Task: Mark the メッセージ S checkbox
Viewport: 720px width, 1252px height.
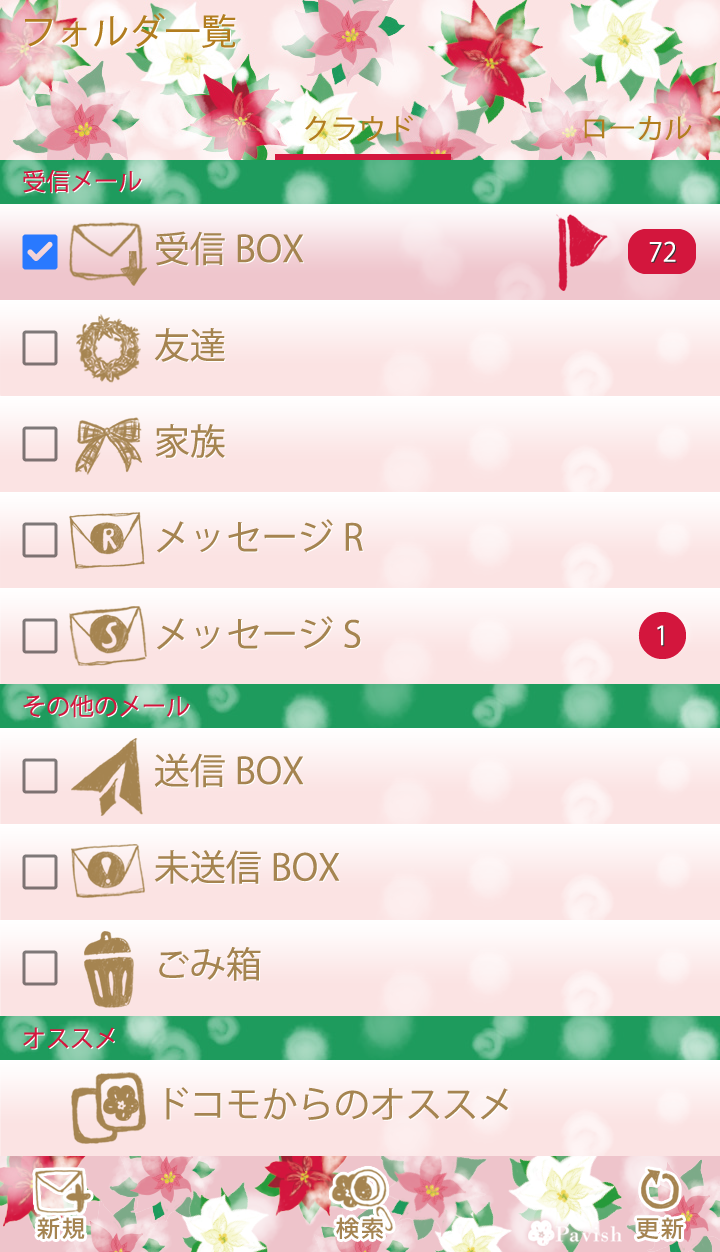Action: 40,636
